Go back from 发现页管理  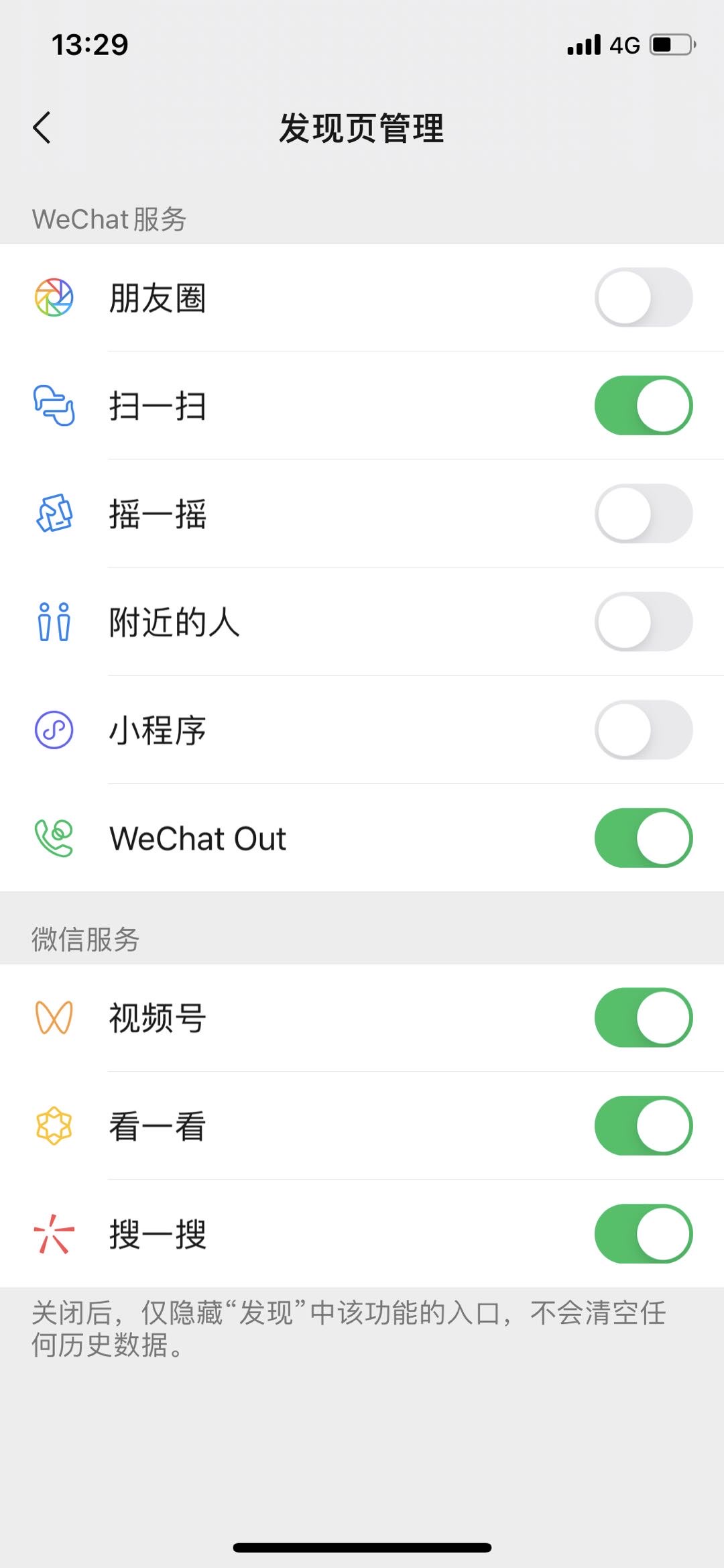(x=42, y=127)
